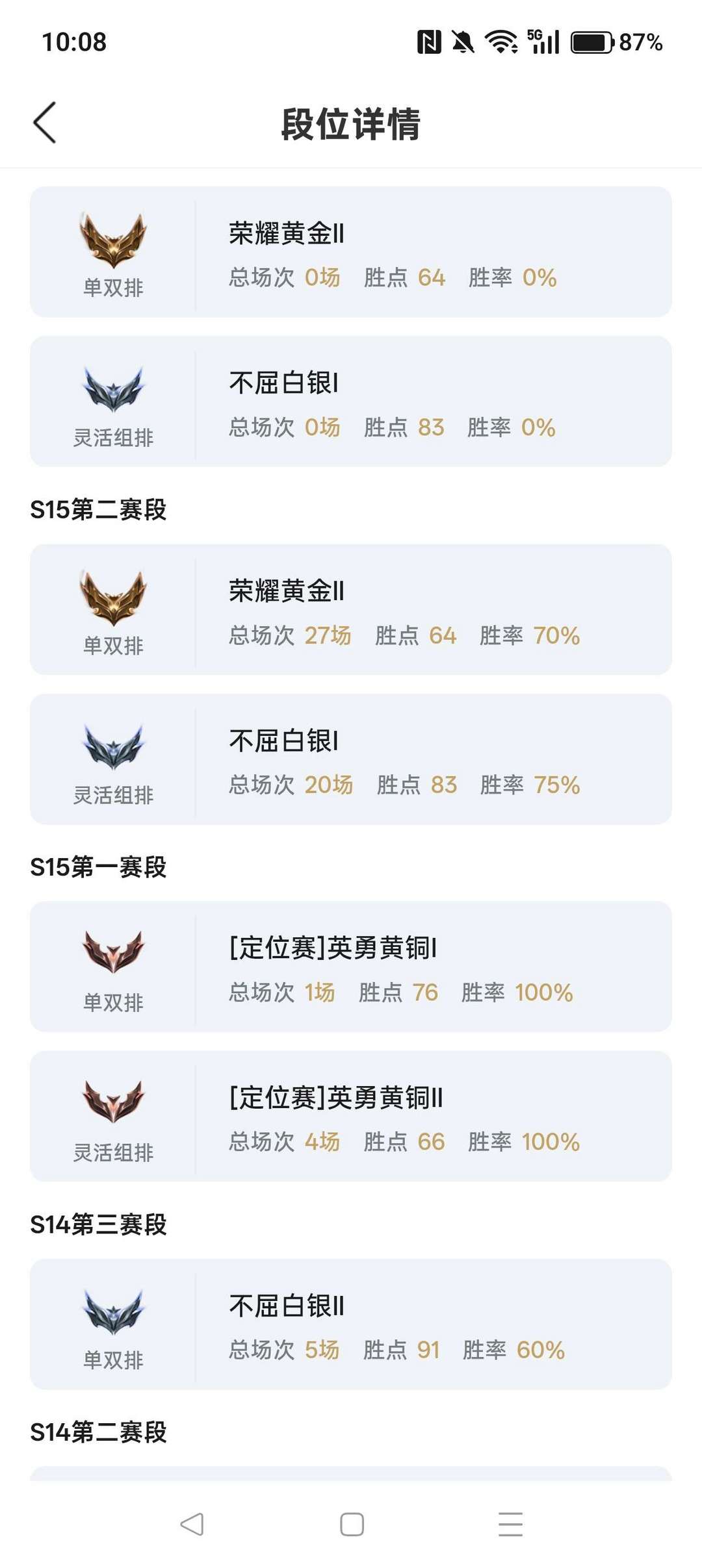The image size is (702, 1568).
Task: Go back using the top-left arrow
Action: 44,122
